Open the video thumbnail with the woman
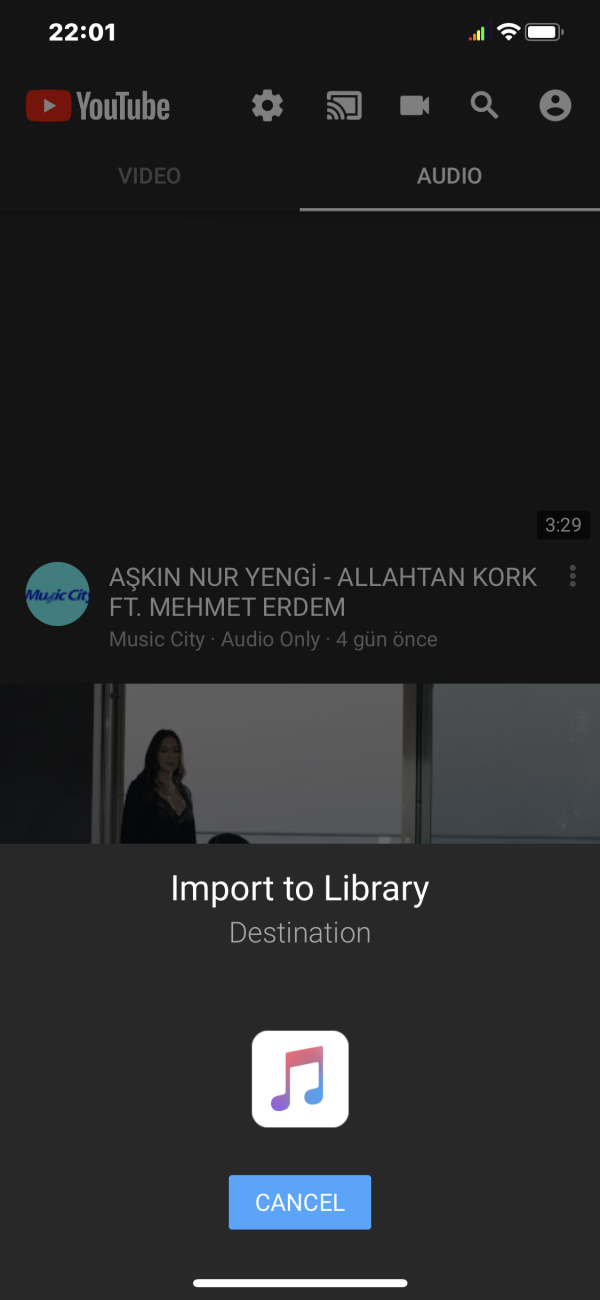This screenshot has width=600, height=1300. click(x=300, y=762)
